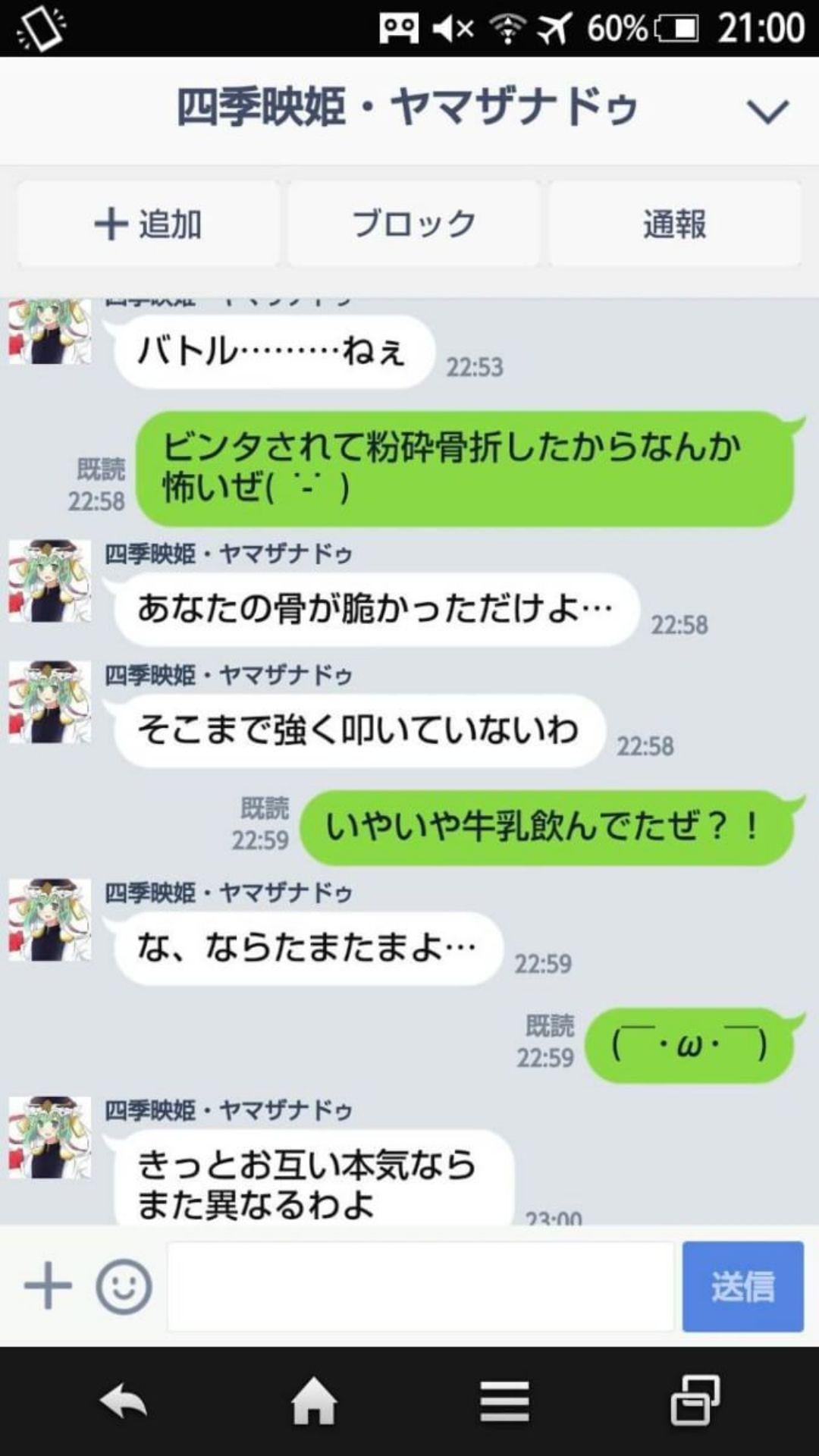Image resolution: width=819 pixels, height=1456 pixels.
Task: Tap the 追加 add friend button
Action: 148,222
